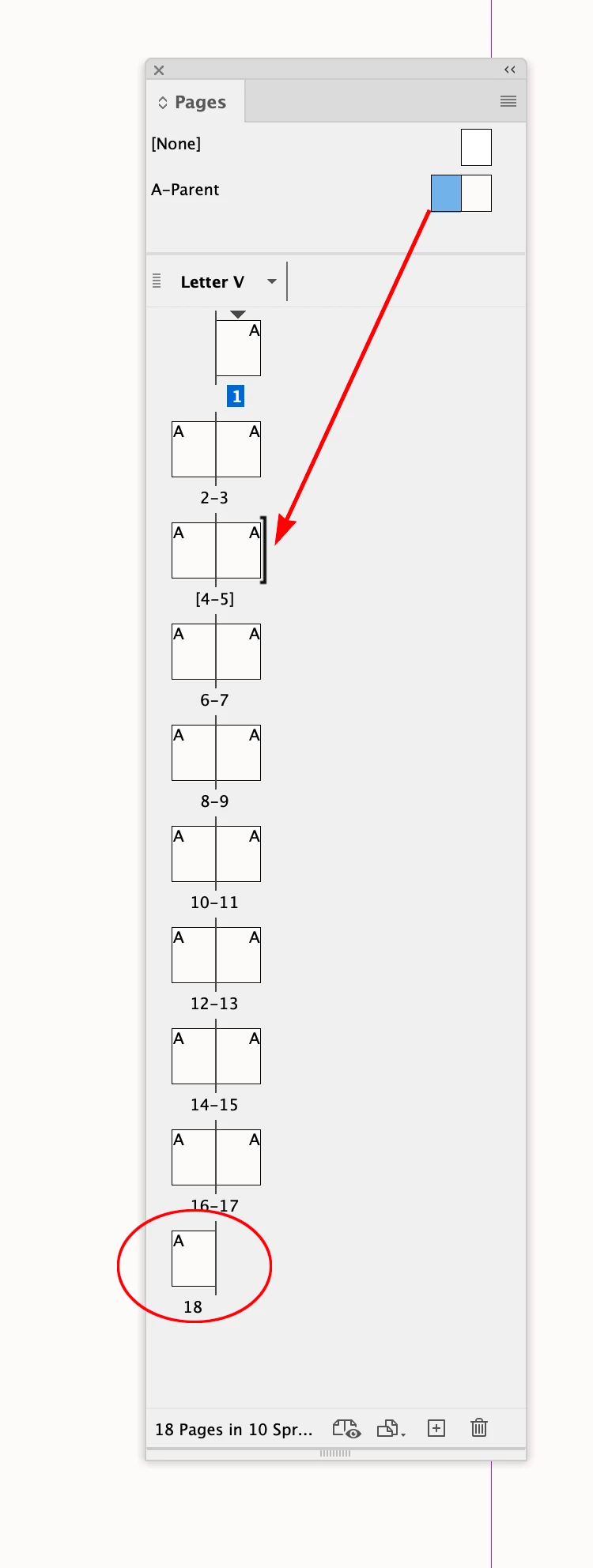The image size is (593, 1568).
Task: Open the Letter V page size dropdown
Action: point(272,281)
